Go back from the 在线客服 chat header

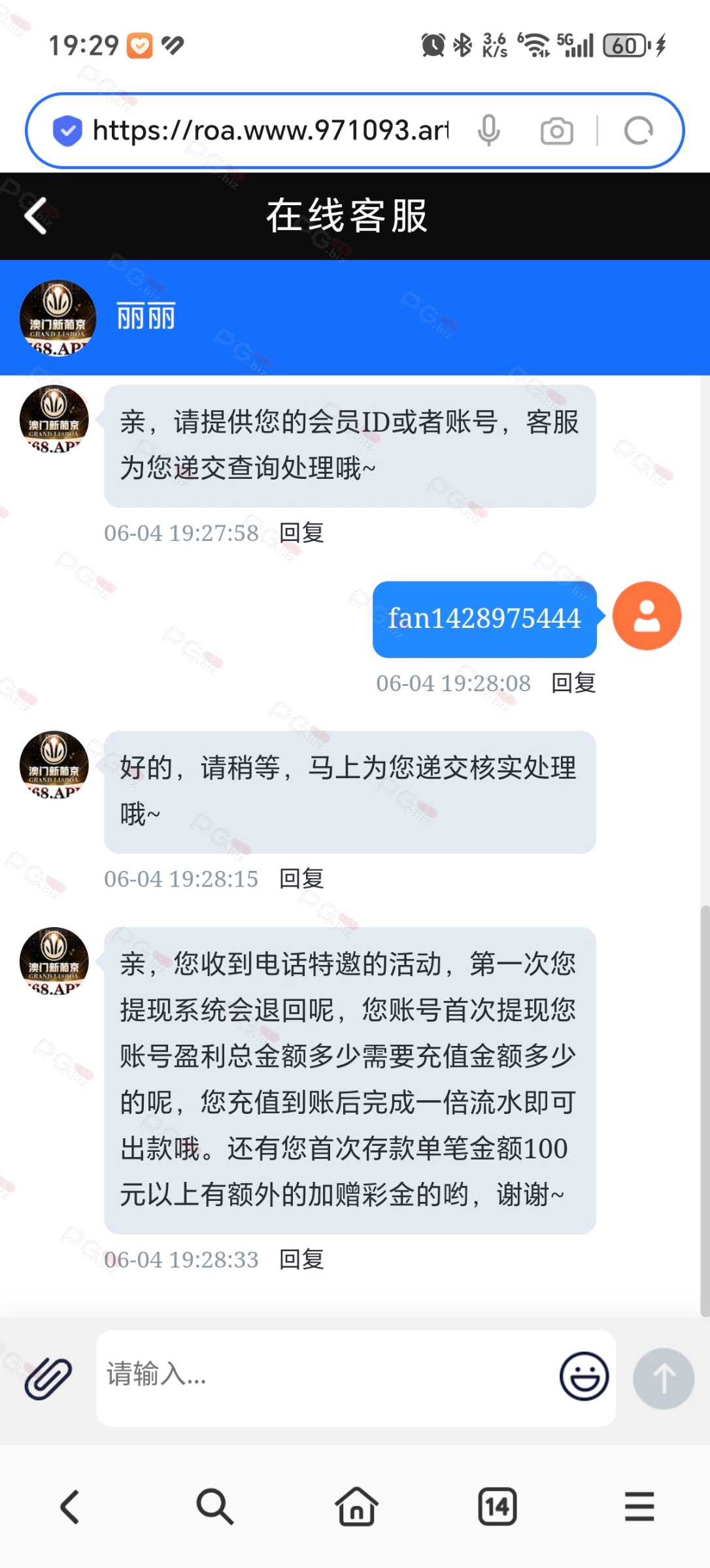(36, 216)
